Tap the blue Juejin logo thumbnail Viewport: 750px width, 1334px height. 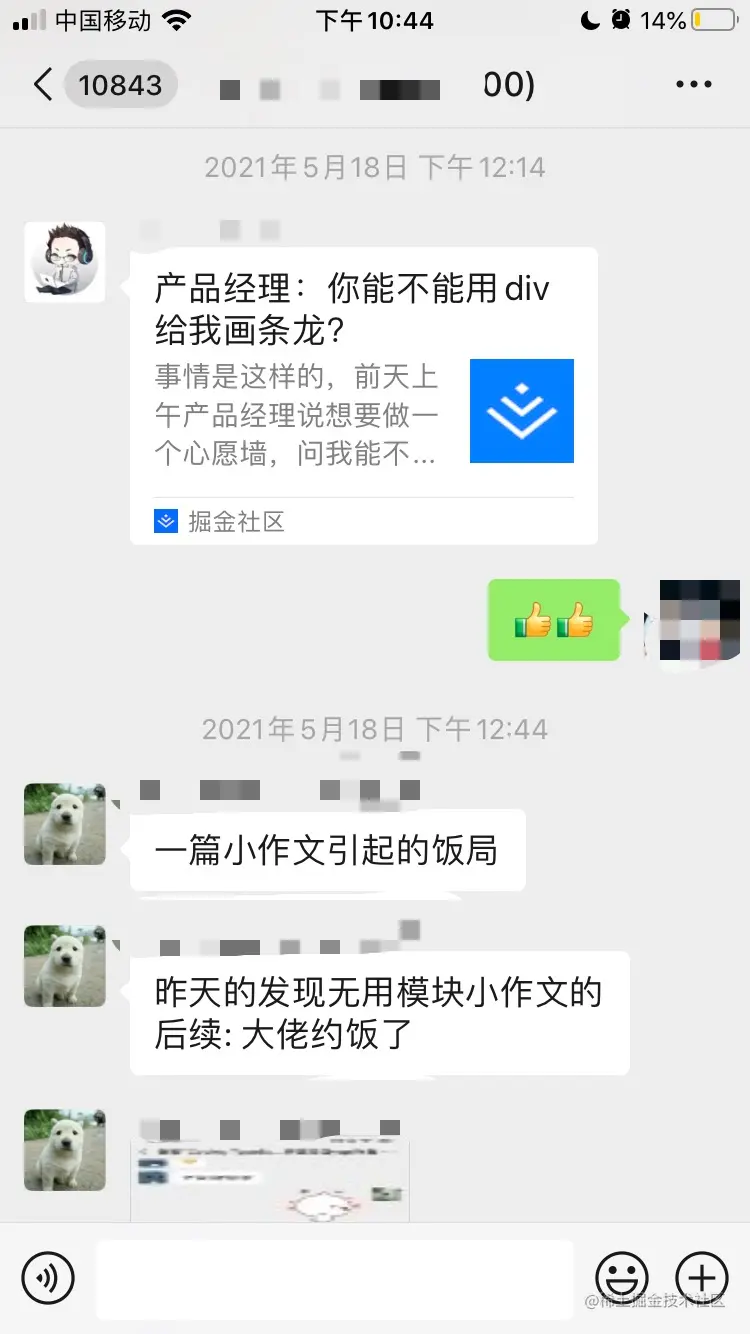pyautogui.click(x=521, y=410)
